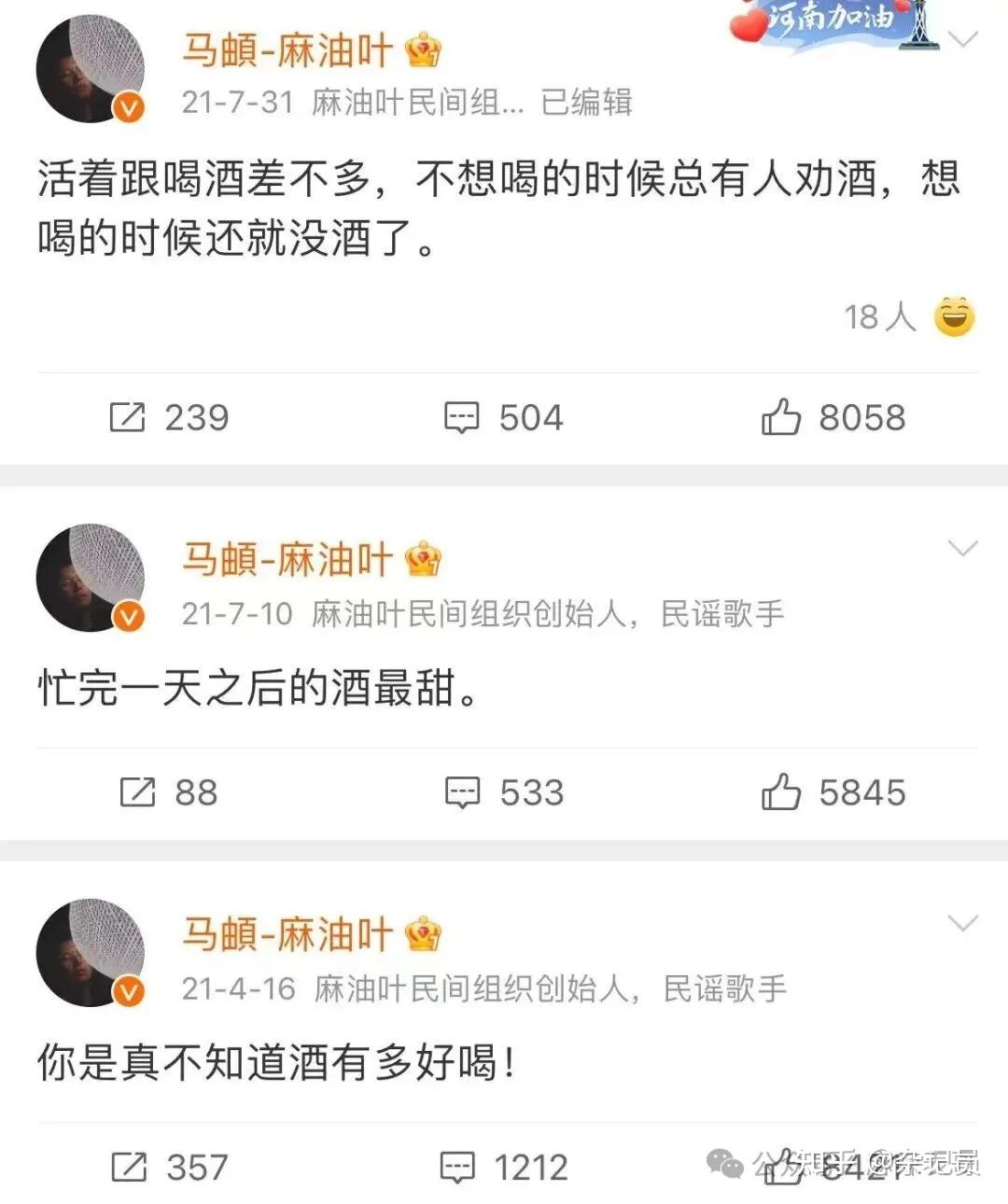Click the repost icon showing 239
Screen dimensions: 1008x1204
click(x=129, y=417)
